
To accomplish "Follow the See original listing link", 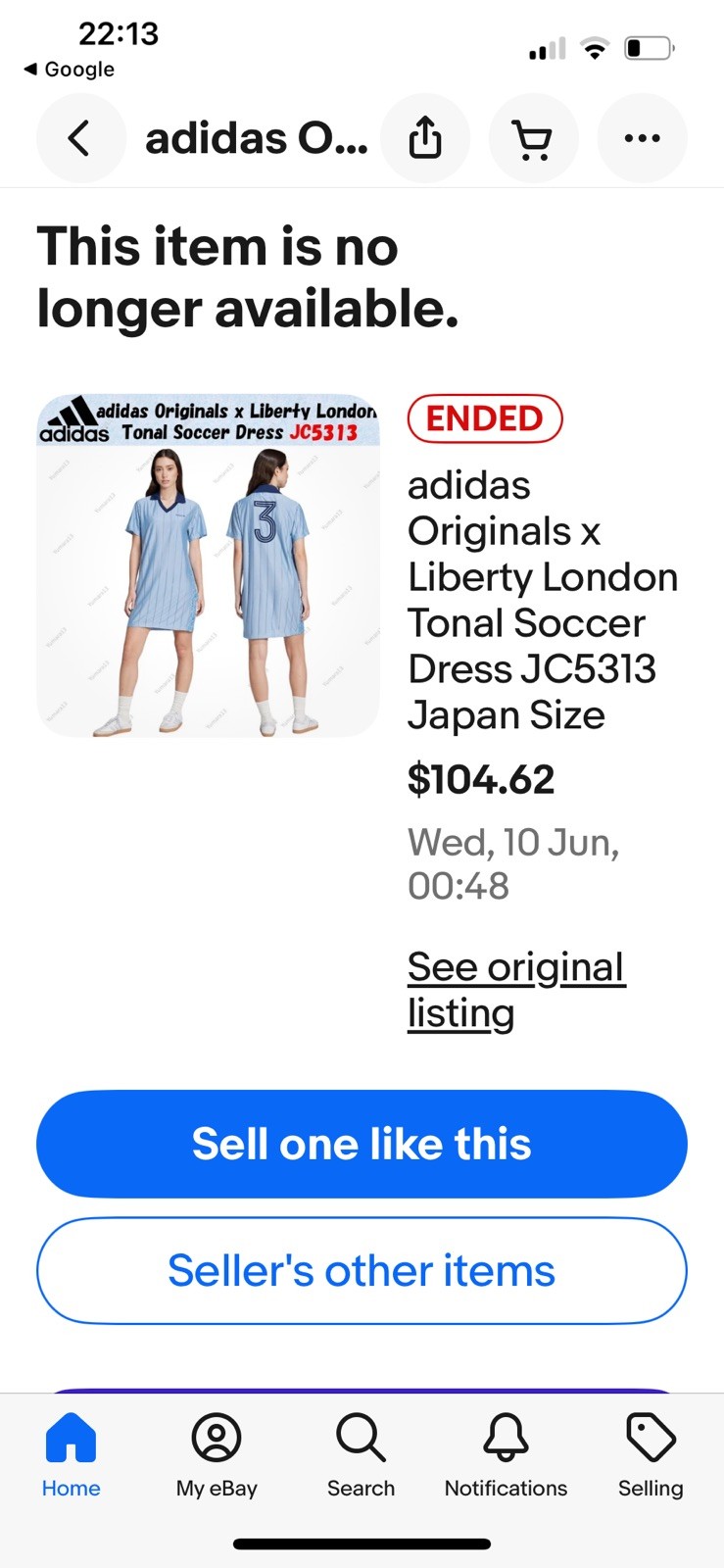I will pyautogui.click(x=516, y=990).
